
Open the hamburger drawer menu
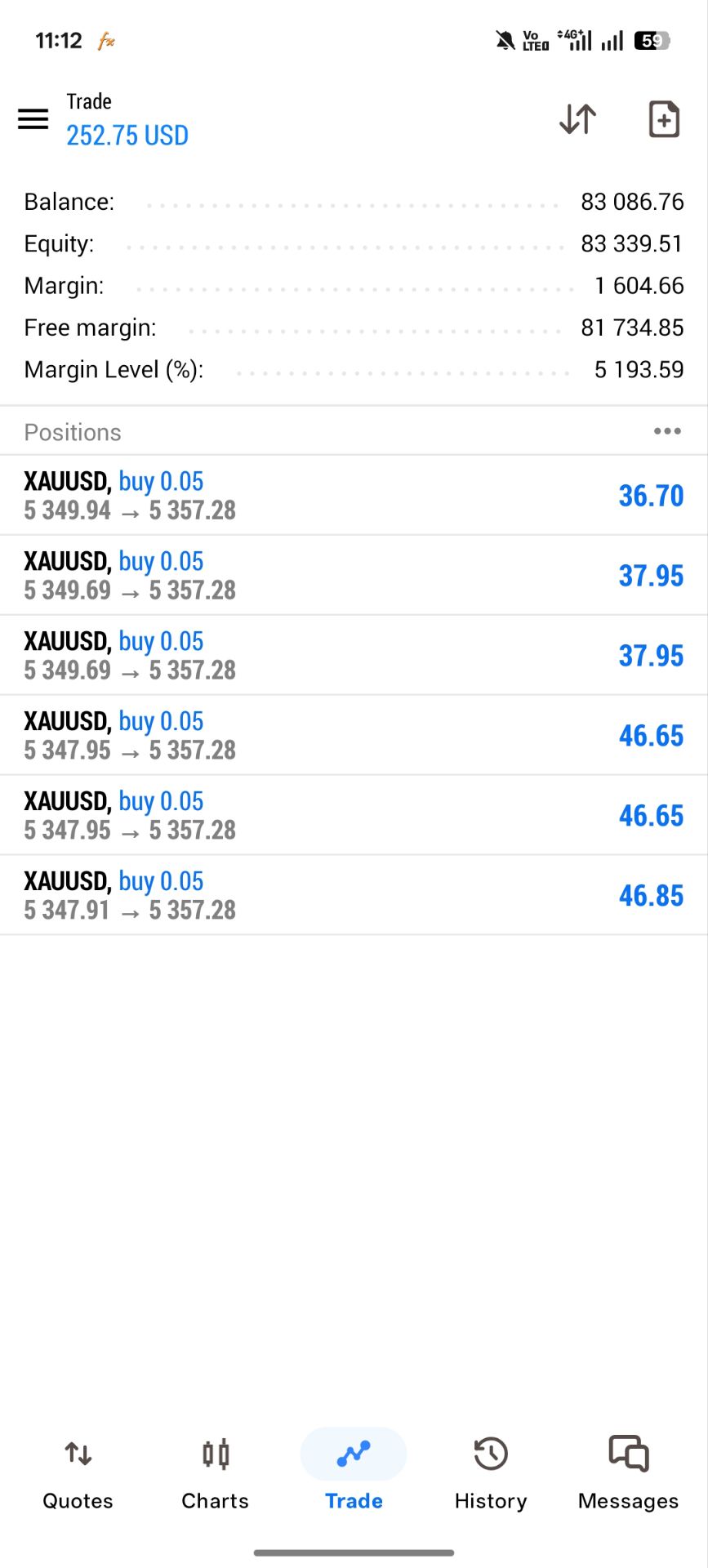pyautogui.click(x=33, y=119)
